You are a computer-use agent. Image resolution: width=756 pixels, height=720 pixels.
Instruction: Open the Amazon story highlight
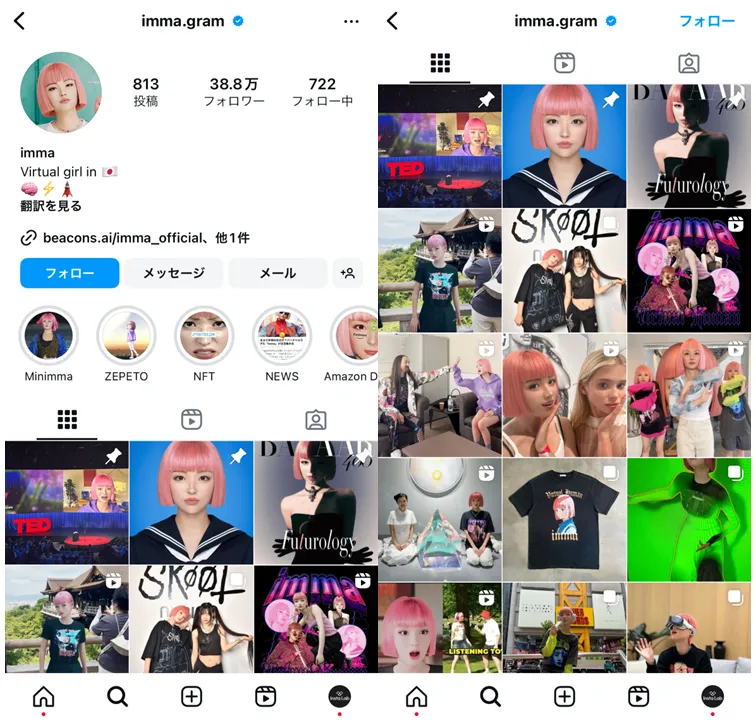(x=355, y=336)
